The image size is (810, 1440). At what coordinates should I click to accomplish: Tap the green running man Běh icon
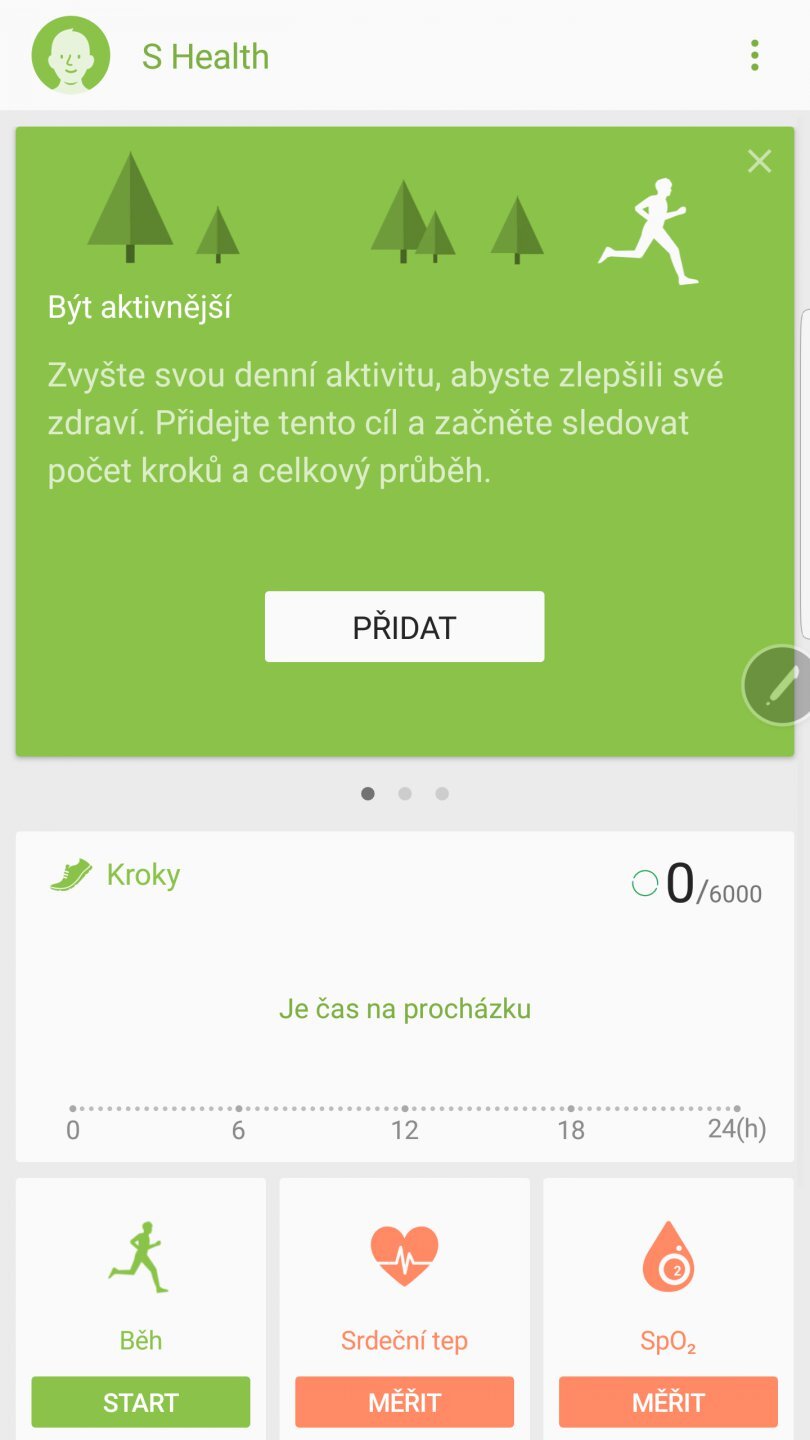coord(140,1258)
